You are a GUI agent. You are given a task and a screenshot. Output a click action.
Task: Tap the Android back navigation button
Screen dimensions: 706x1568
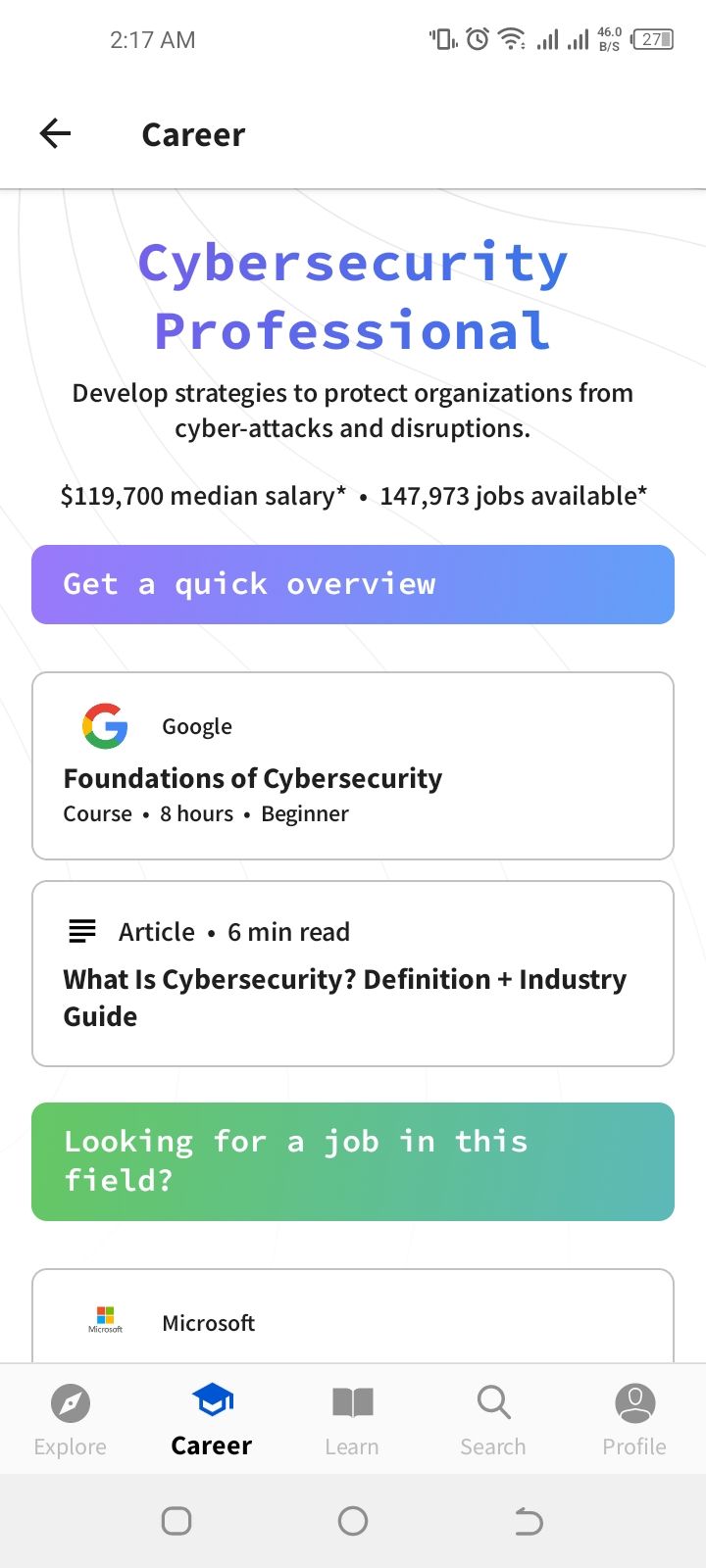tap(529, 1521)
